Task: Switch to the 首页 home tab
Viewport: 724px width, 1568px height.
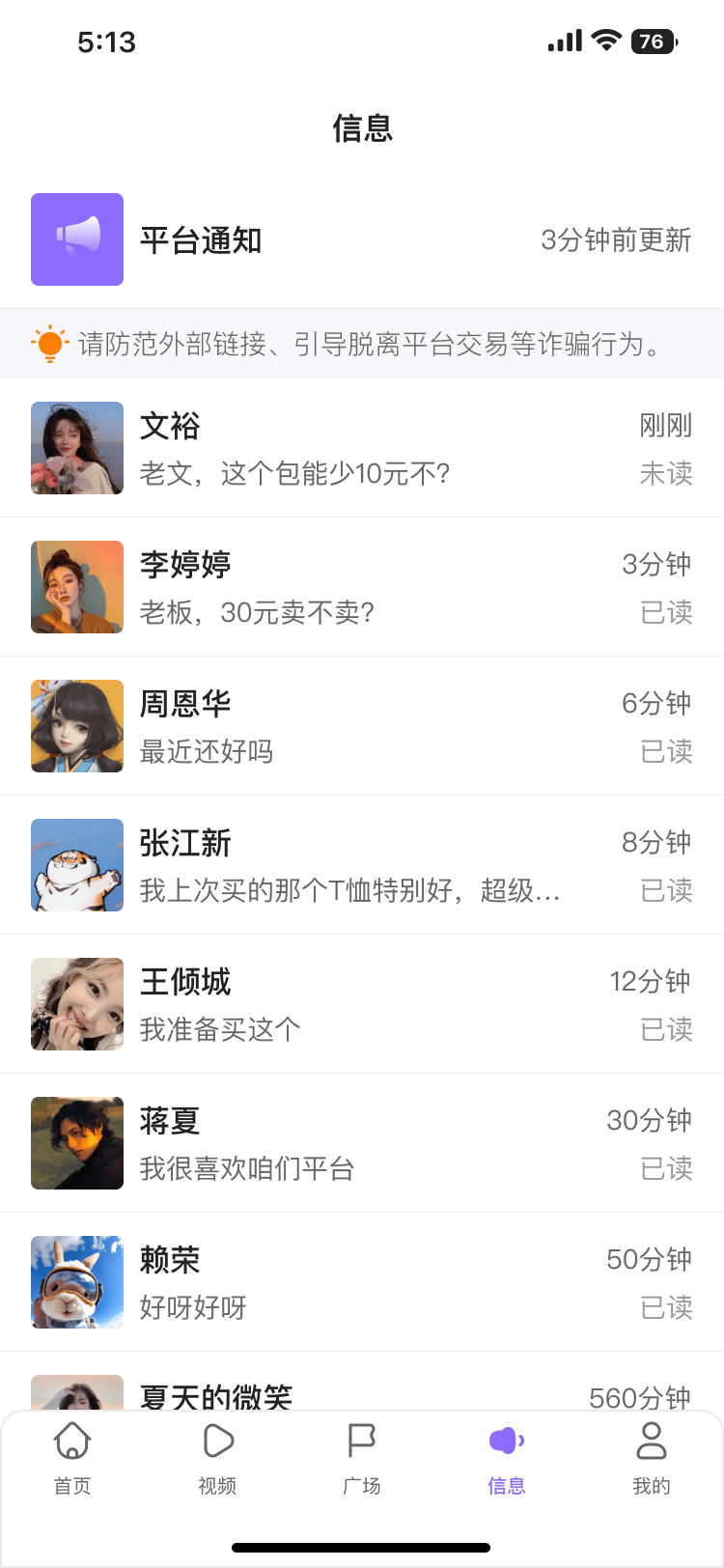Action: (x=72, y=1458)
